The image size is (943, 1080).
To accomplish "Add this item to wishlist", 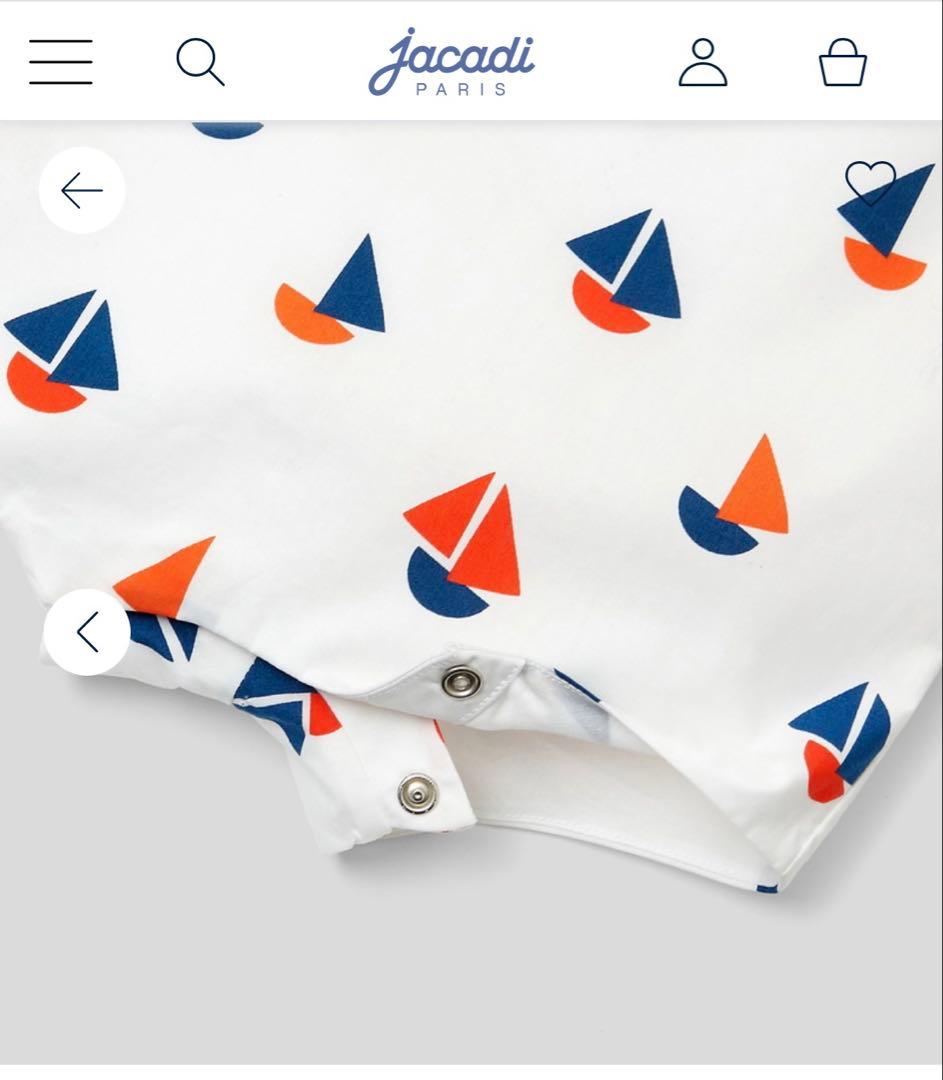I will (x=870, y=183).
